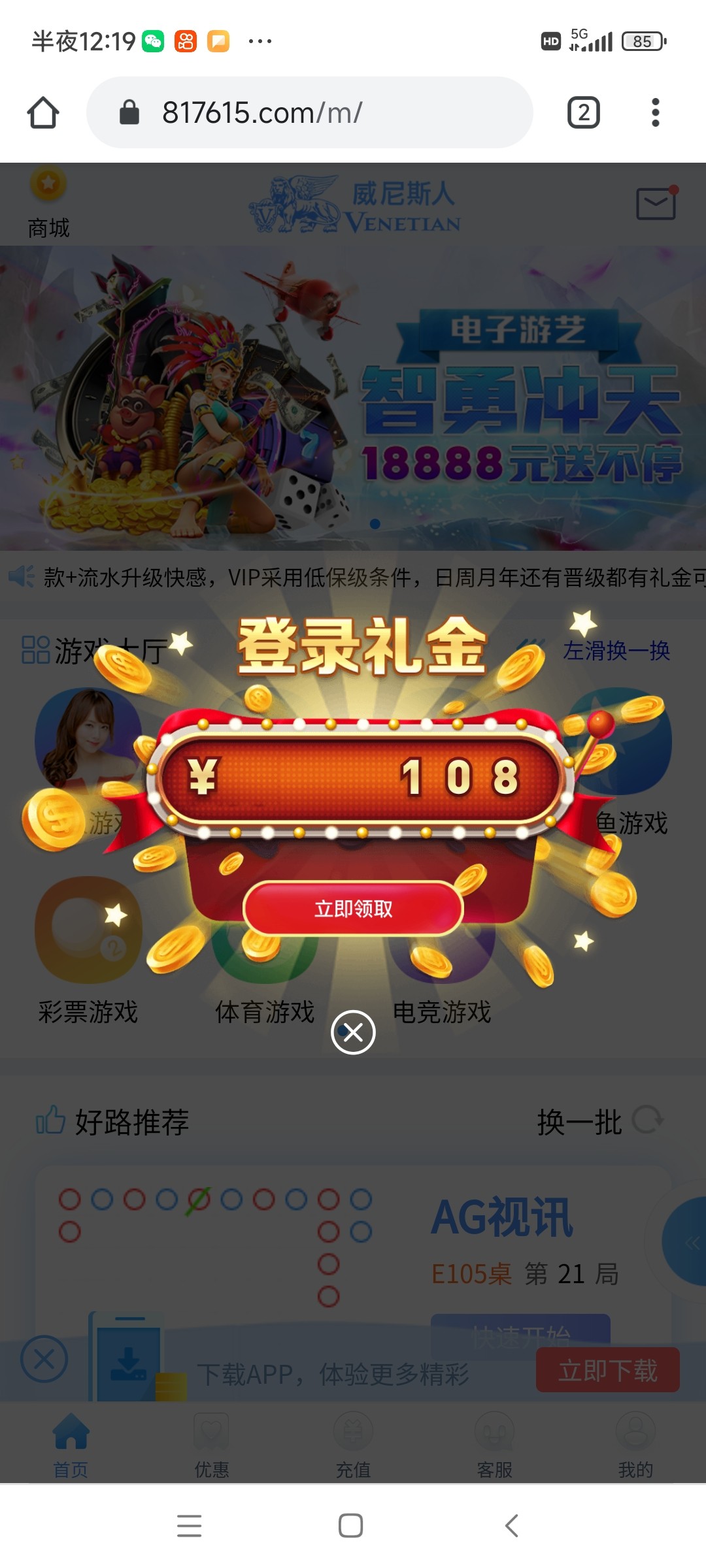This screenshot has height=1568, width=706.
Task: Open the browser overflow menu
Action: (655, 112)
